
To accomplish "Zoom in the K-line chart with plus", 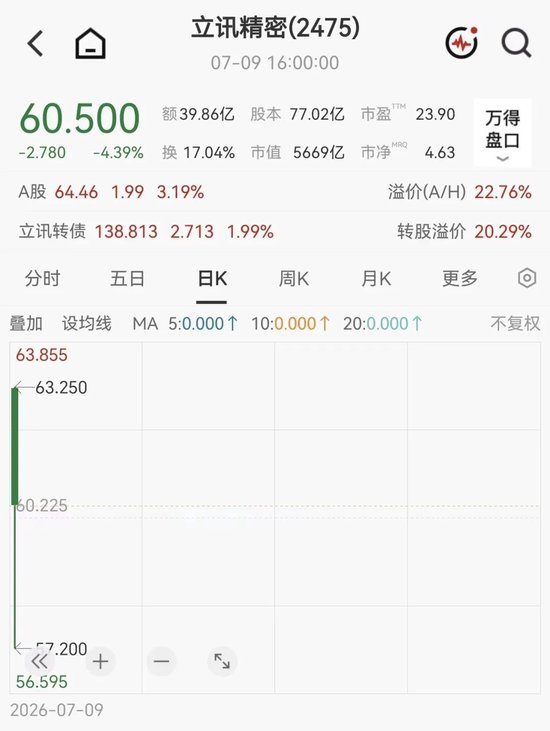I will coord(100,662).
